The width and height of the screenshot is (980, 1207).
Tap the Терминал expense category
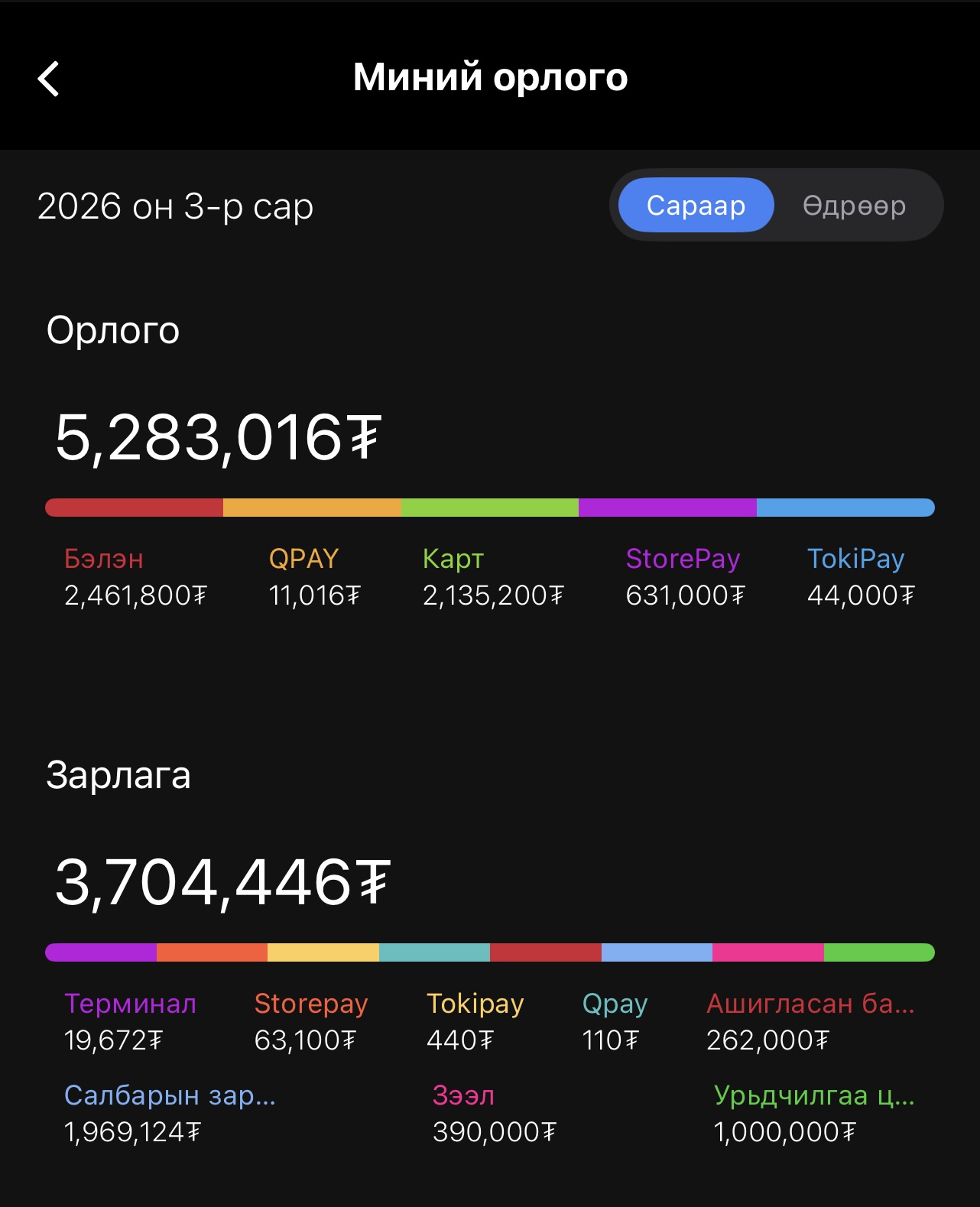click(x=131, y=1004)
